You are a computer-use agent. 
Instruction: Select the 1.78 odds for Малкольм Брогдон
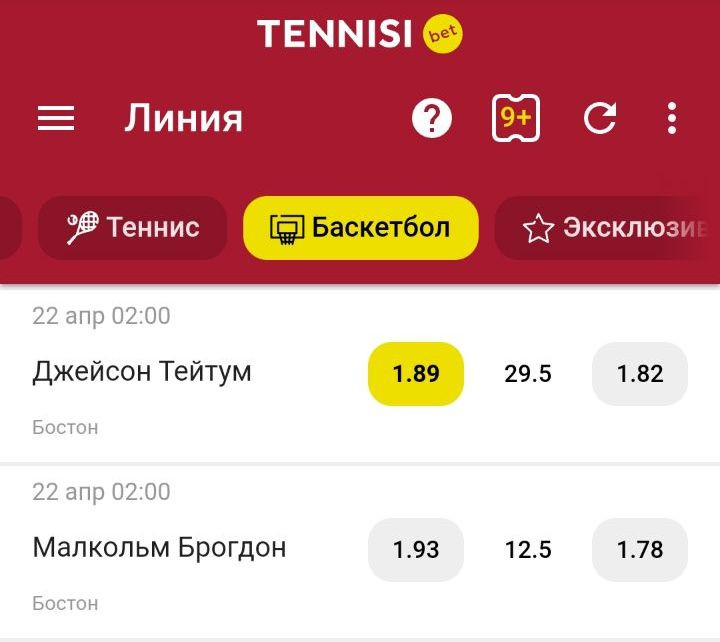640,550
